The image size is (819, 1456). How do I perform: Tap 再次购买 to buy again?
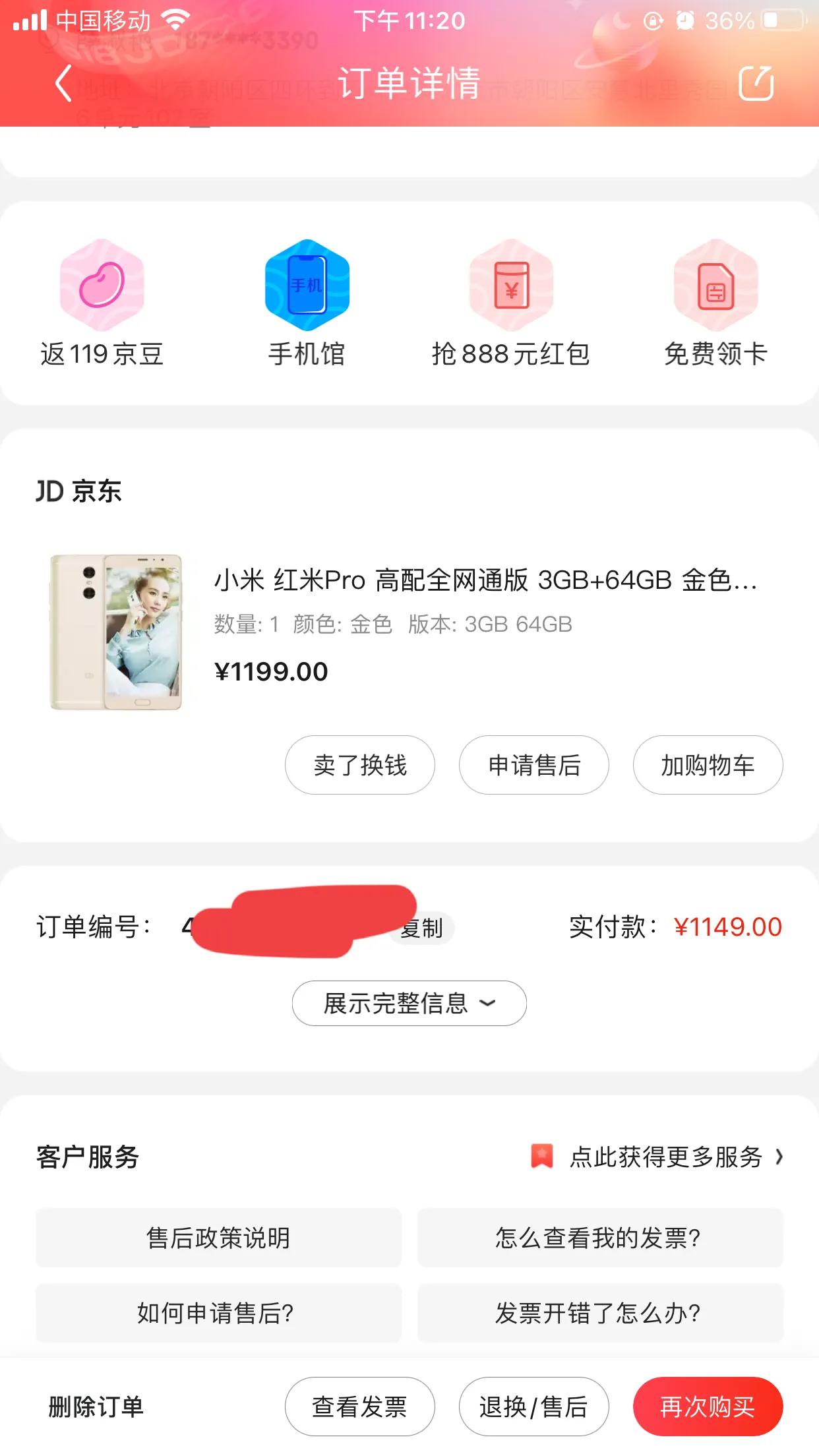[708, 1405]
